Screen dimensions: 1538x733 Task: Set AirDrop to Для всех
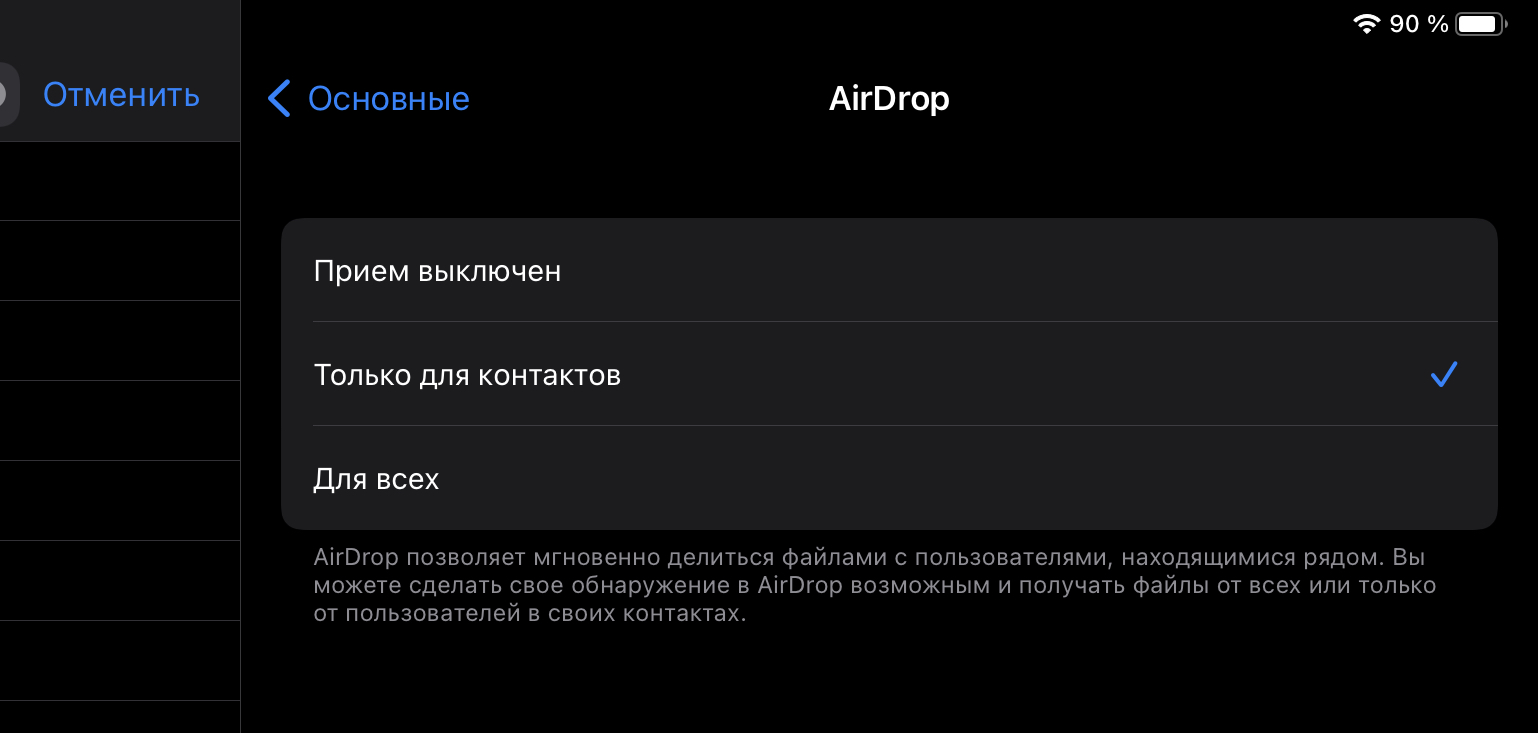(888, 479)
